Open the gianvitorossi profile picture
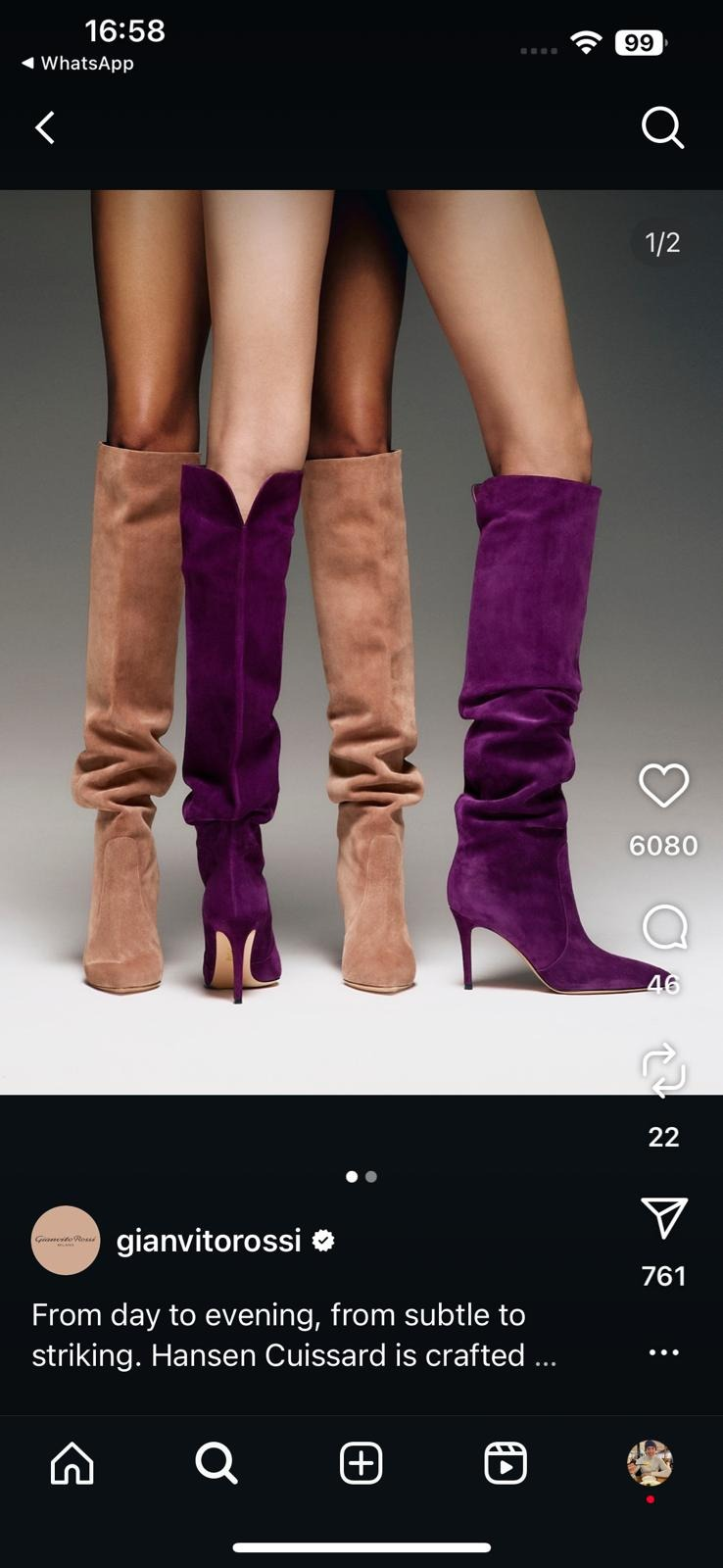The image size is (723, 1568). pyautogui.click(x=66, y=1241)
